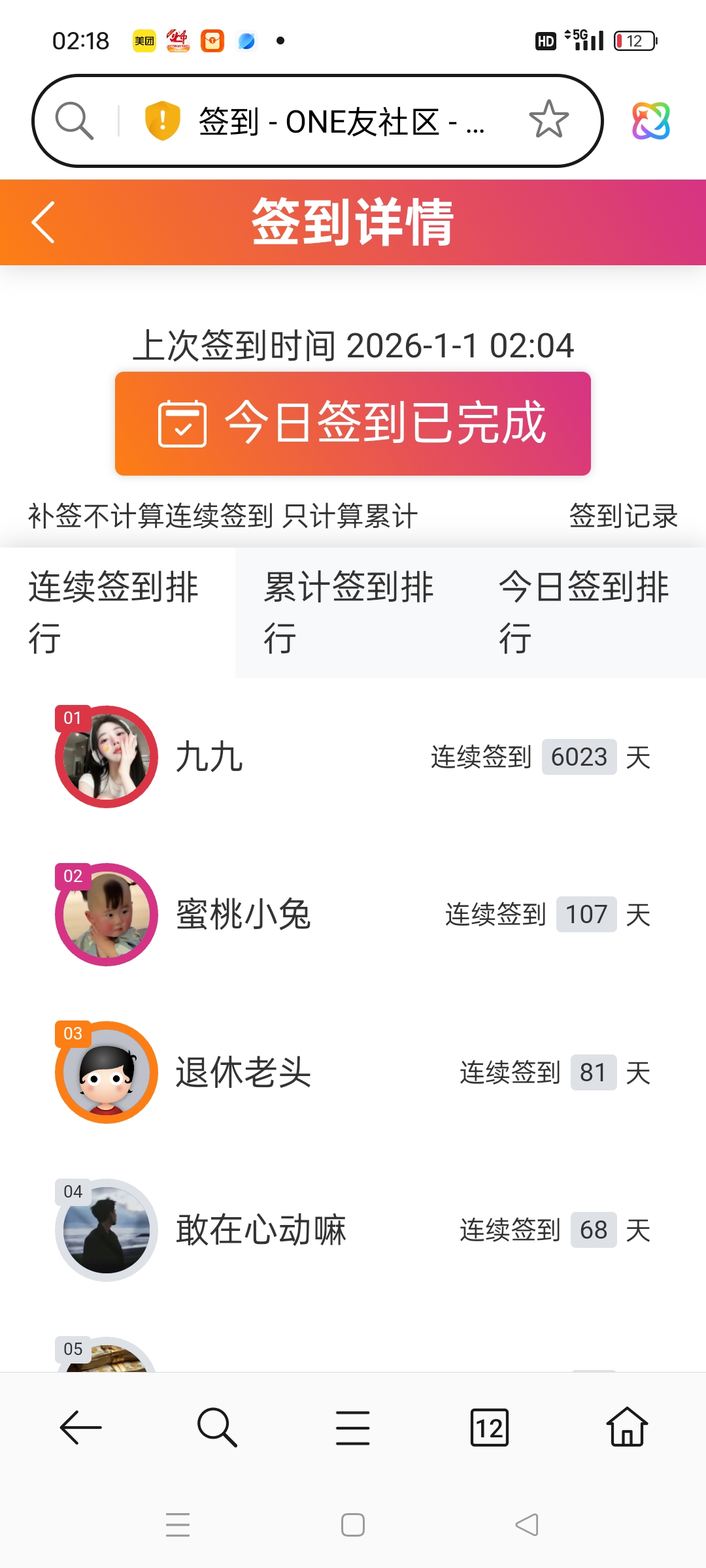Open the browser menu with three lines
Image resolution: width=706 pixels, height=1568 pixels.
click(353, 1428)
